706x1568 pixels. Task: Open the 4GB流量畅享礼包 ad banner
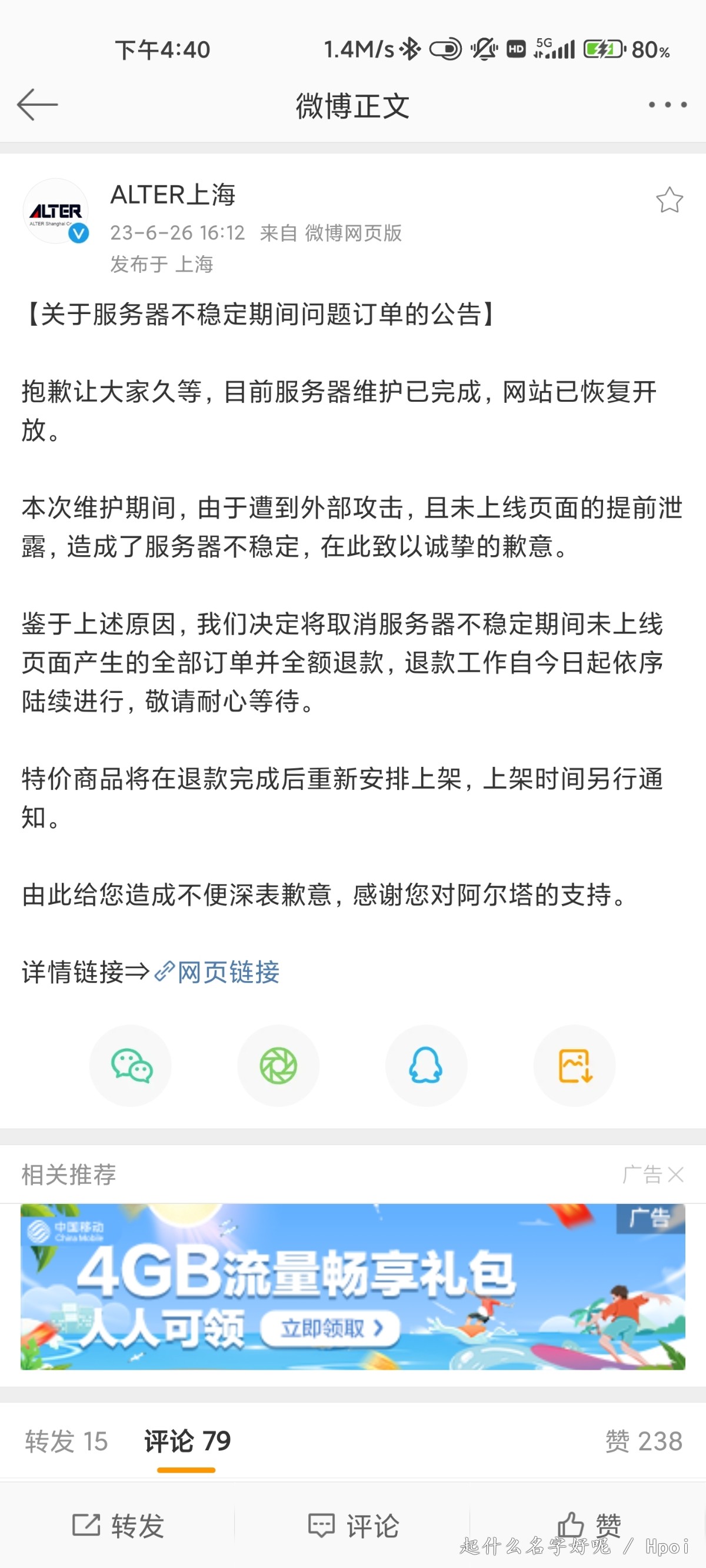tap(352, 1287)
